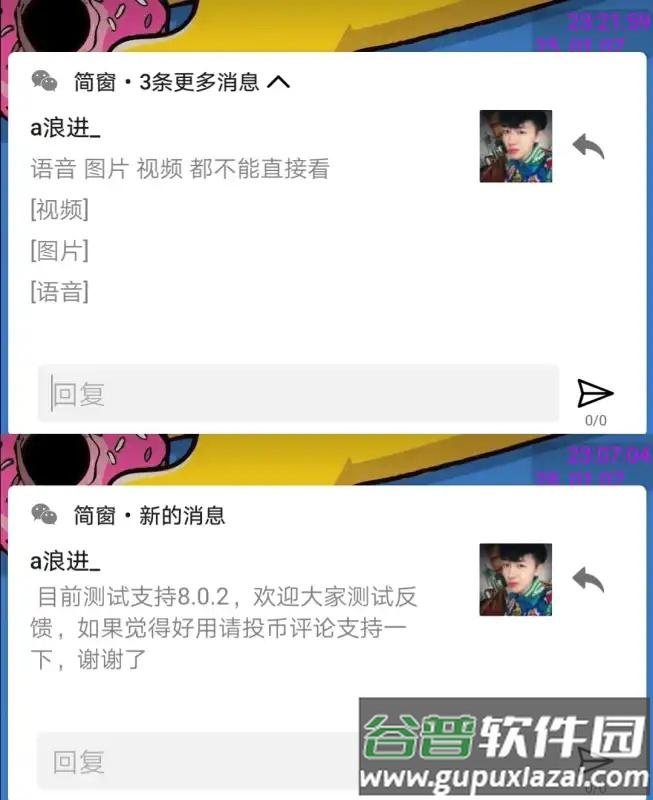
Task: Collapse the 3条更多消息 notification chevron
Action: coord(279,82)
